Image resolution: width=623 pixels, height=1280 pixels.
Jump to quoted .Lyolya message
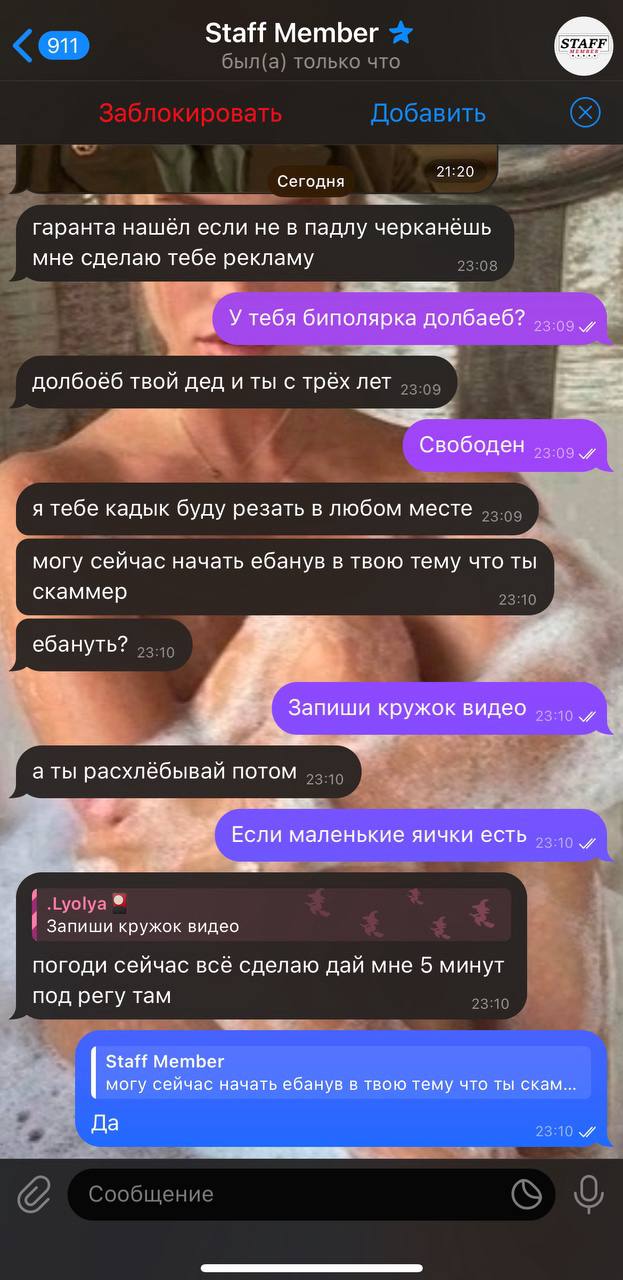tap(270, 914)
